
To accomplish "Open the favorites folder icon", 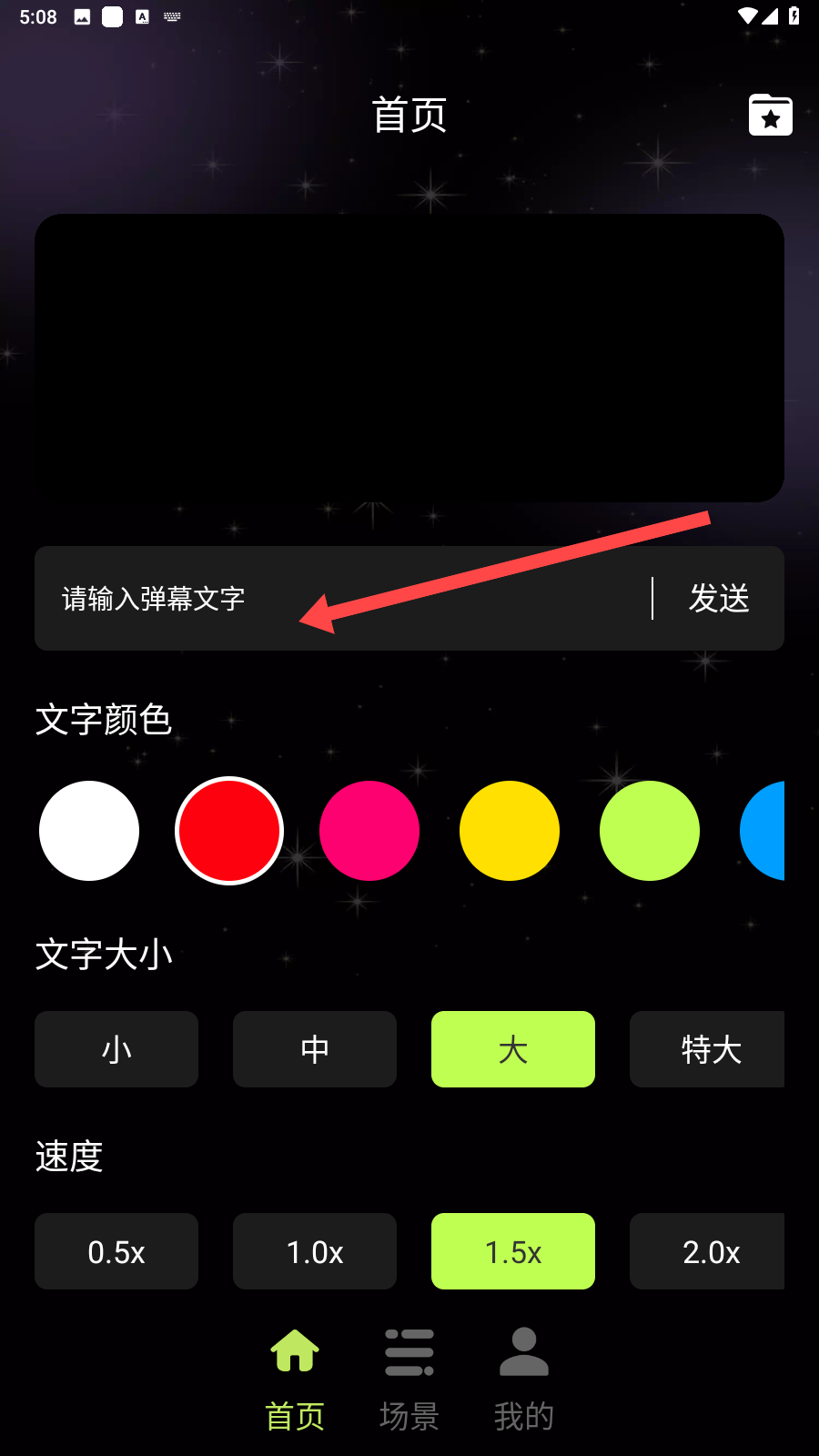I will point(770,115).
